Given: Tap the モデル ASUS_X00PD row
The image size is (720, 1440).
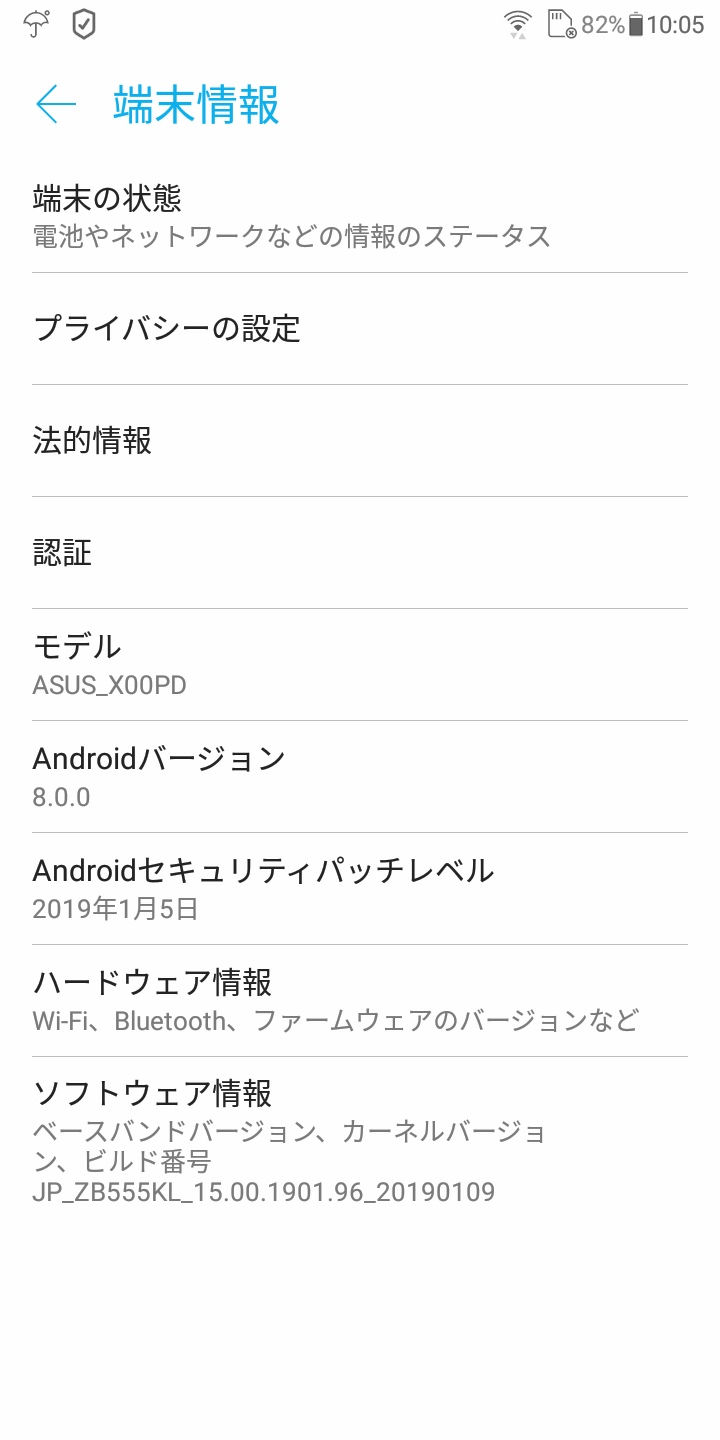Looking at the screenshot, I should click(360, 664).
